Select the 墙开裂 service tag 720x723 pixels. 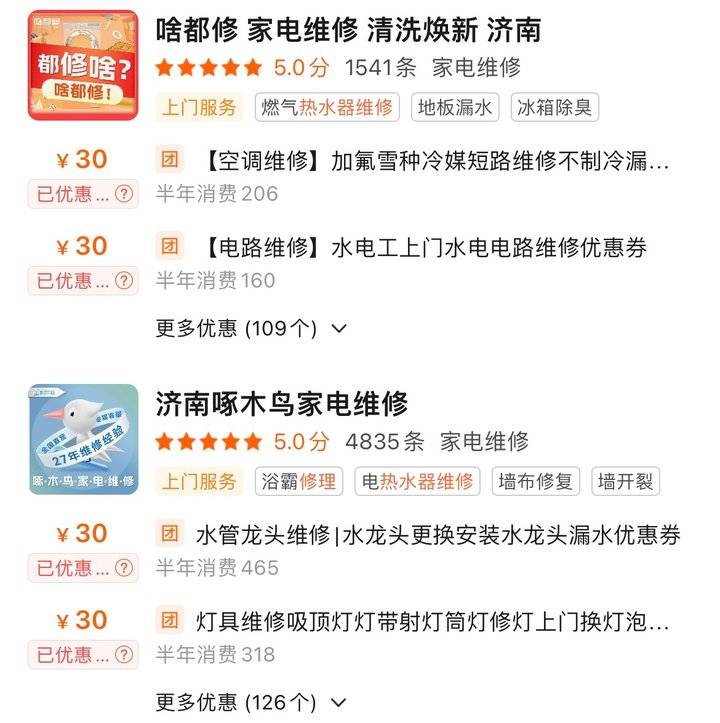tap(624, 481)
